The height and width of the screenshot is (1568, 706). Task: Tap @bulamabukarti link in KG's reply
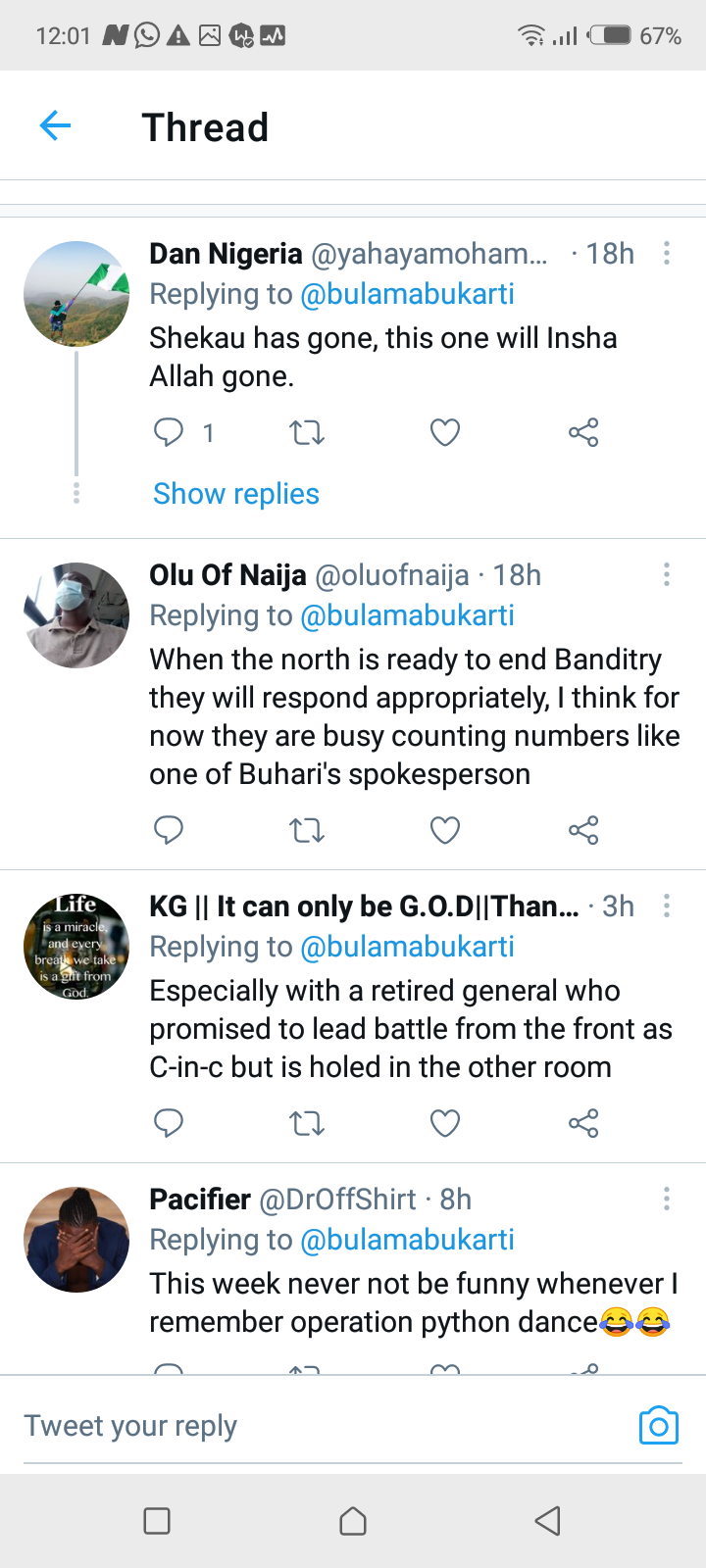pyautogui.click(x=407, y=947)
